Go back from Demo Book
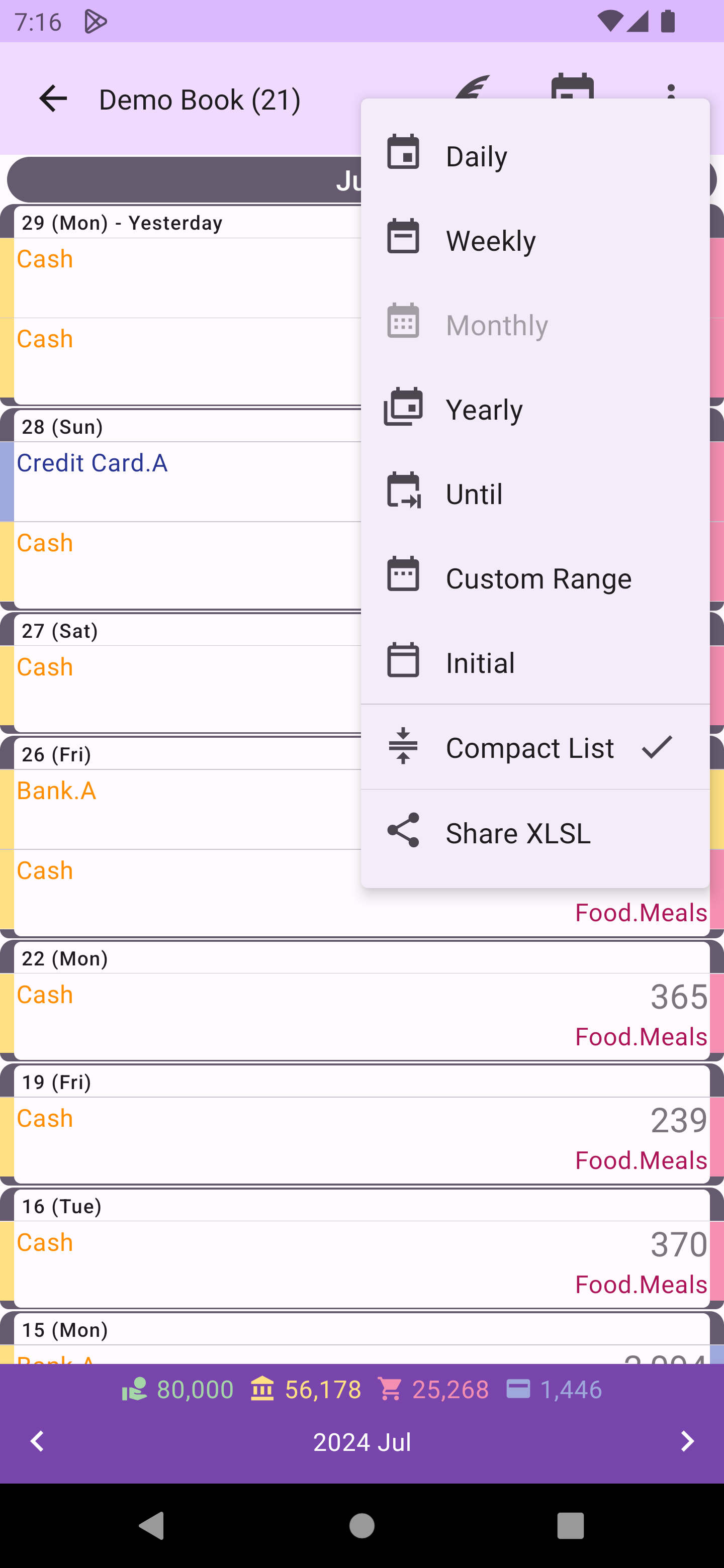Screen dimensions: 724x1568 click(53, 99)
